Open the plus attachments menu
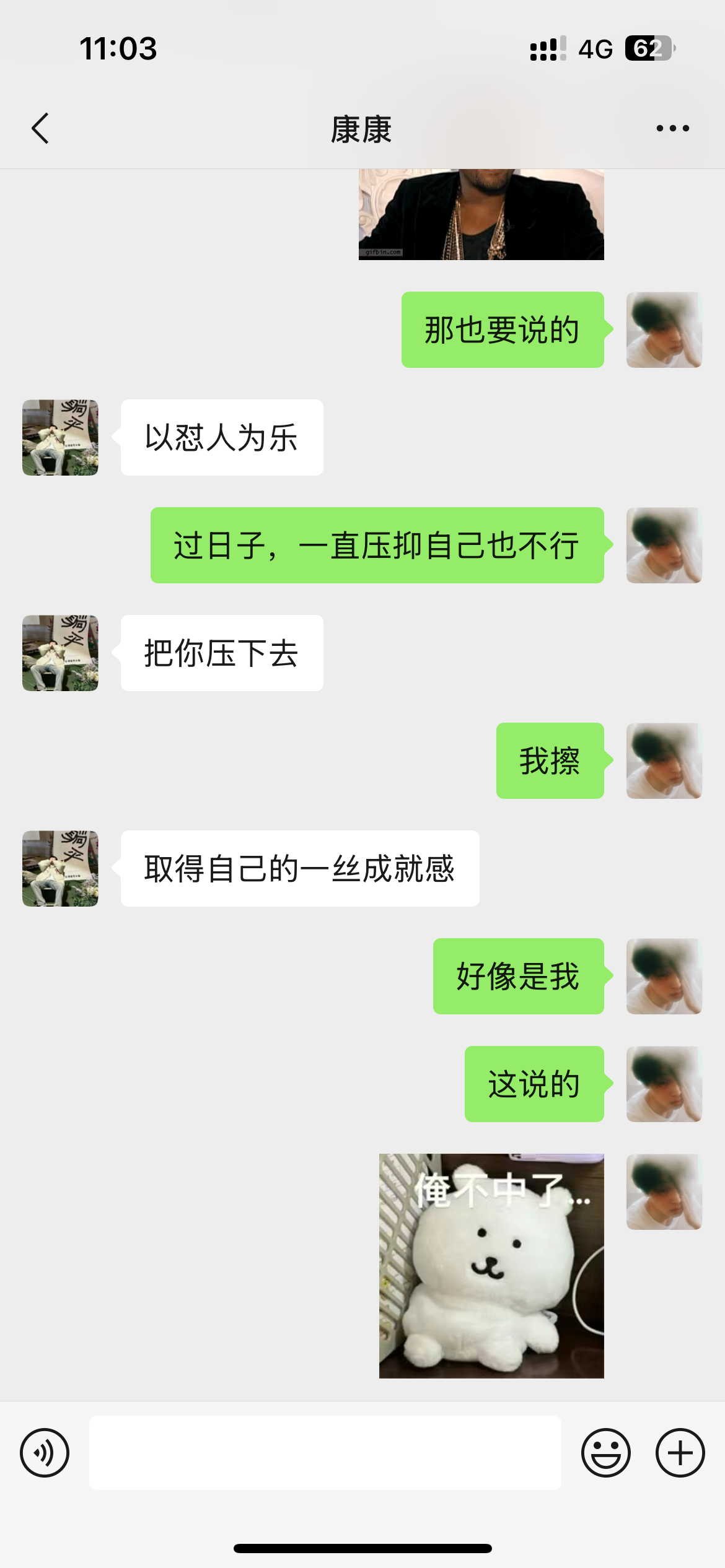Viewport: 725px width, 1568px height. (680, 1453)
